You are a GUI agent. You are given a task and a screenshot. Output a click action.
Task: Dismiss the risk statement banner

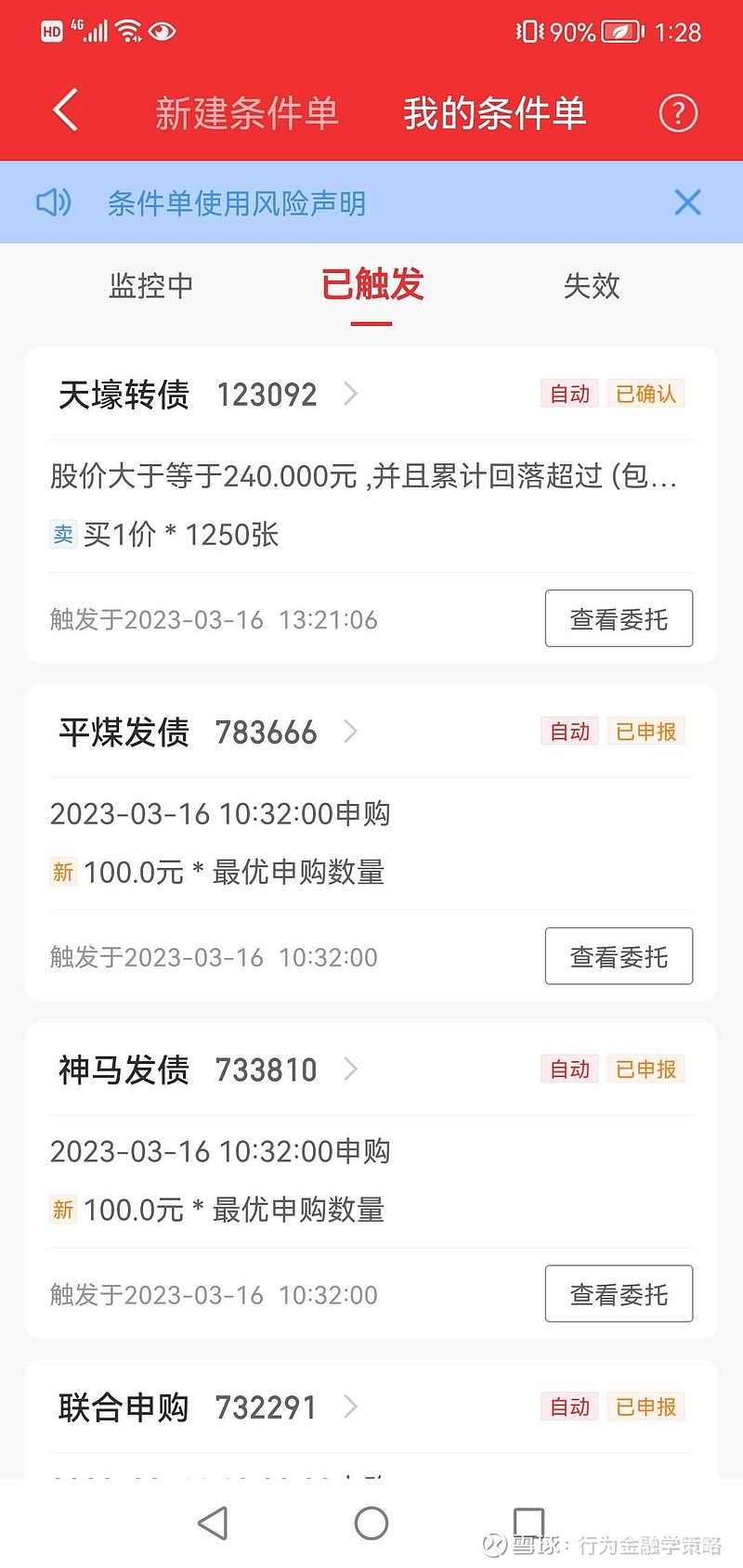point(687,202)
